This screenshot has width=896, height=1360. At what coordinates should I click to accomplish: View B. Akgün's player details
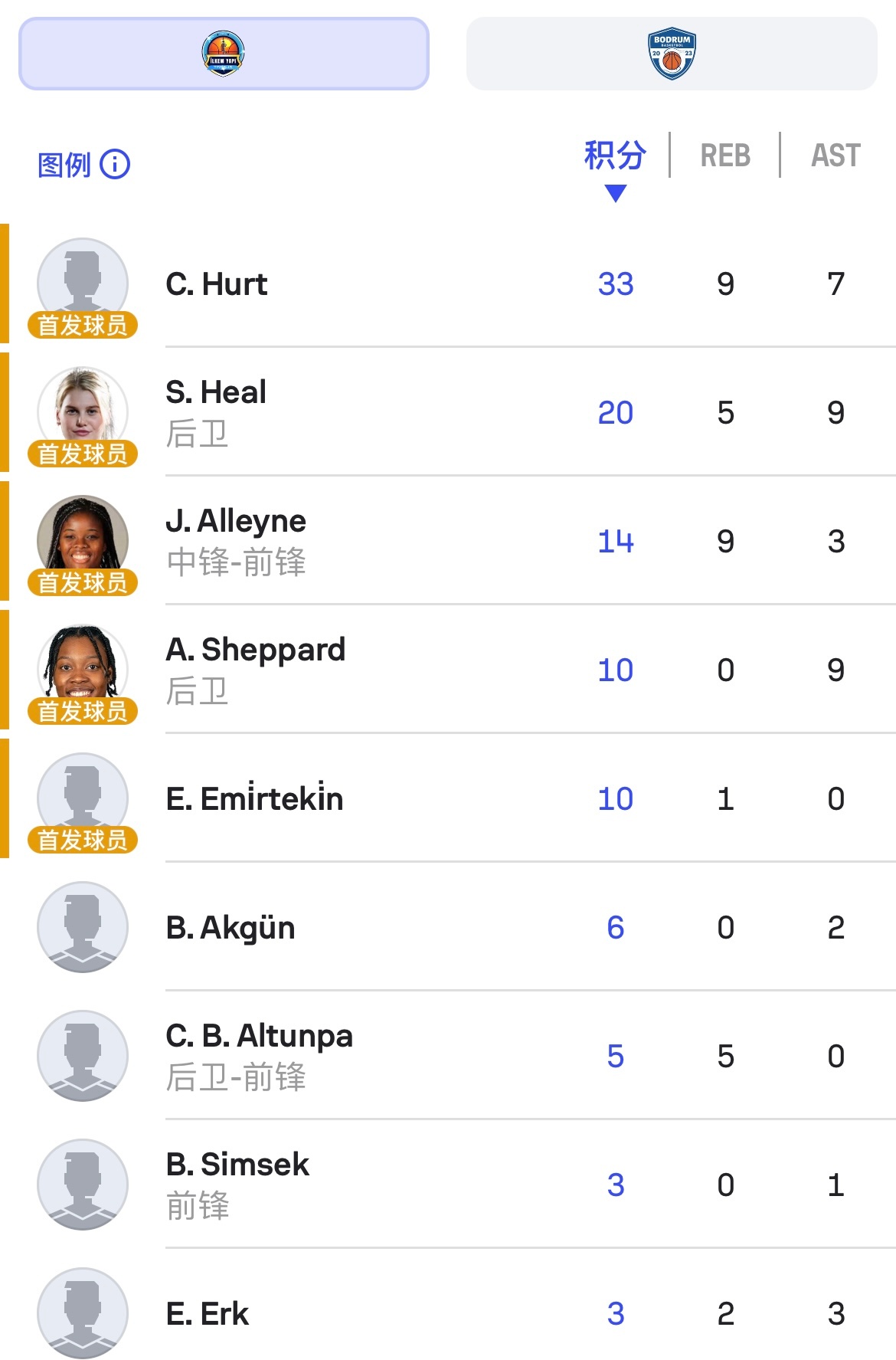coord(231,927)
